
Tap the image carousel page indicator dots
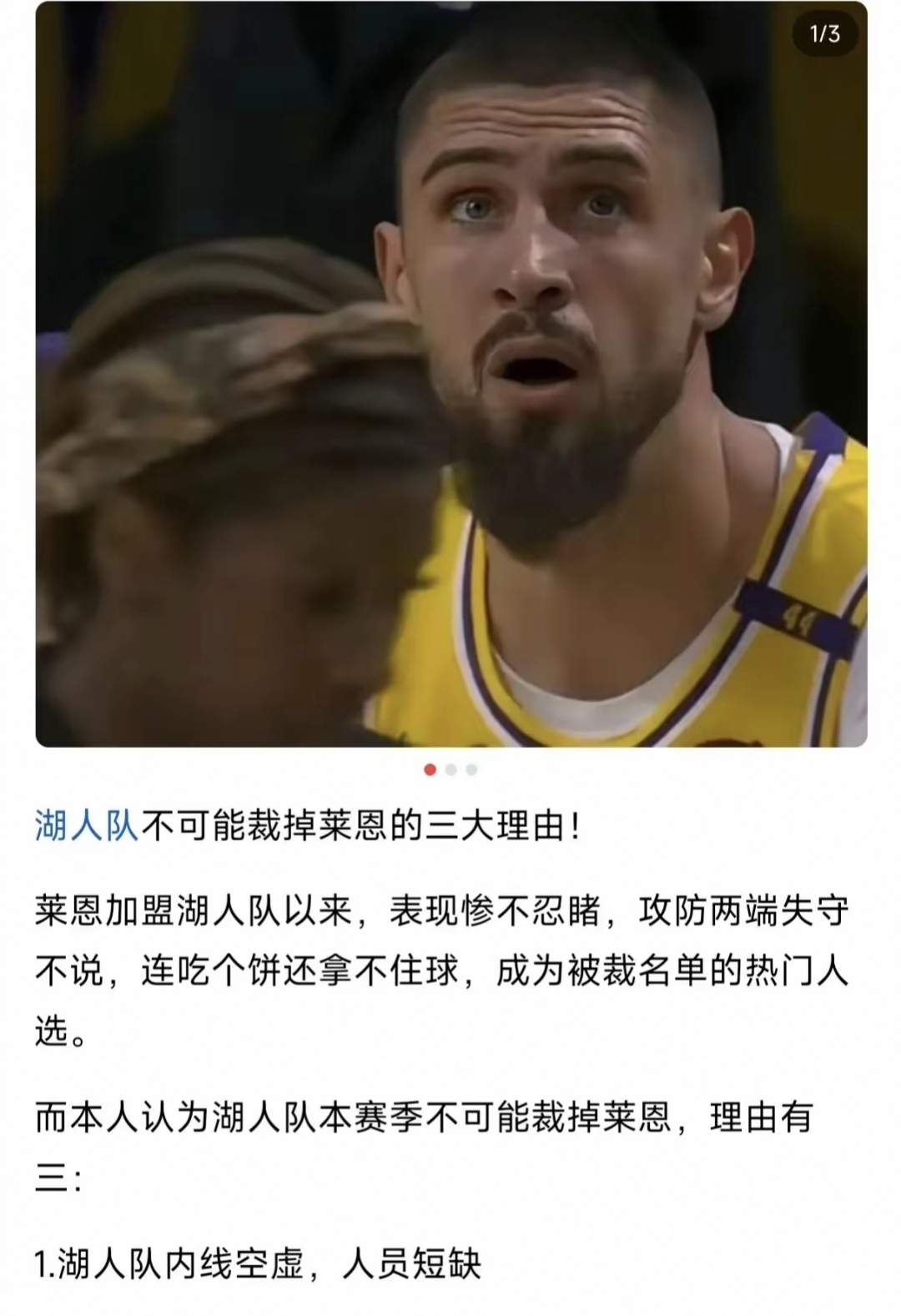tap(450, 769)
